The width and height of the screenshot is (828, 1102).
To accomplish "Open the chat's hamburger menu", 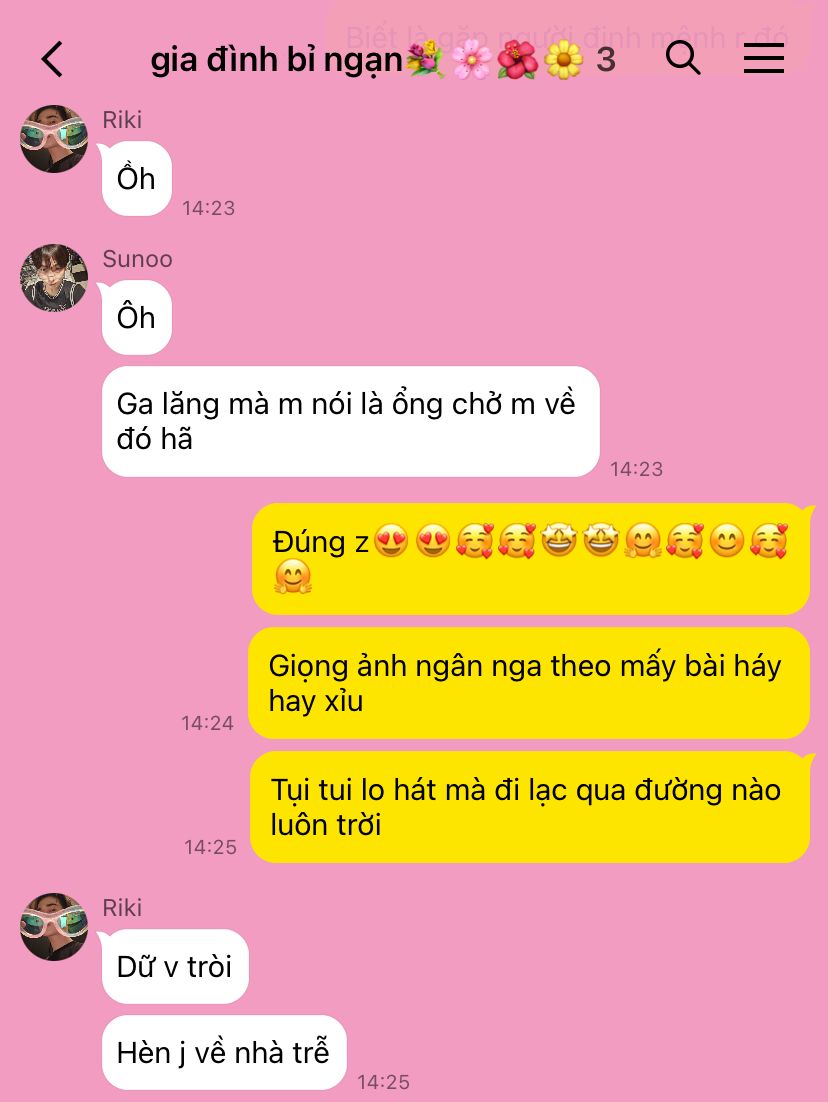I will click(764, 59).
